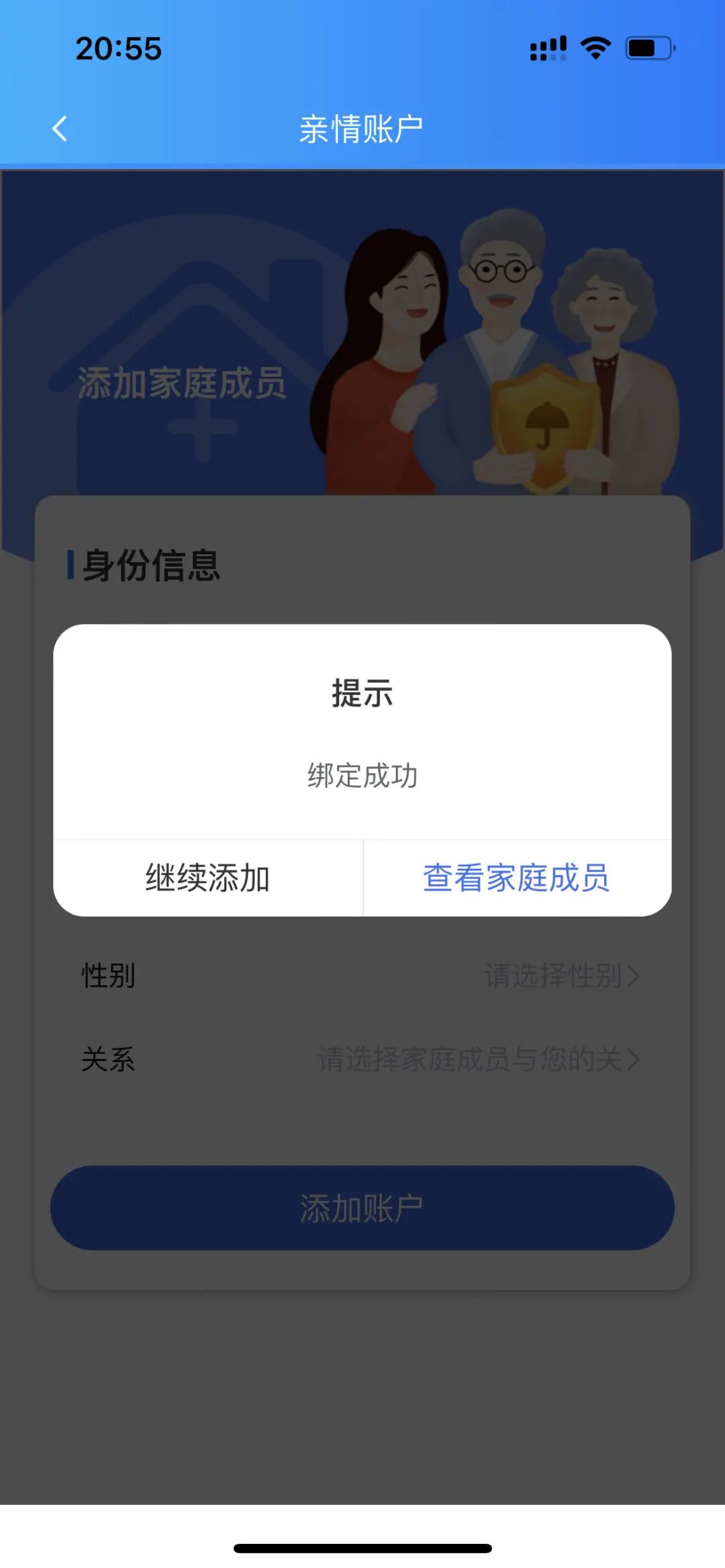Open 查看家庭成员 to view family members
Image resolution: width=725 pixels, height=1568 pixels.
tap(516, 878)
